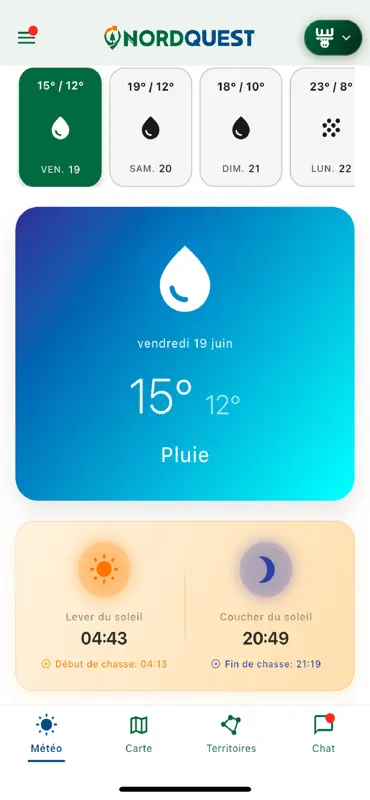The image size is (370, 800).
Task: Select the VEN. 19 forecast card
Action: pyautogui.click(x=60, y=127)
